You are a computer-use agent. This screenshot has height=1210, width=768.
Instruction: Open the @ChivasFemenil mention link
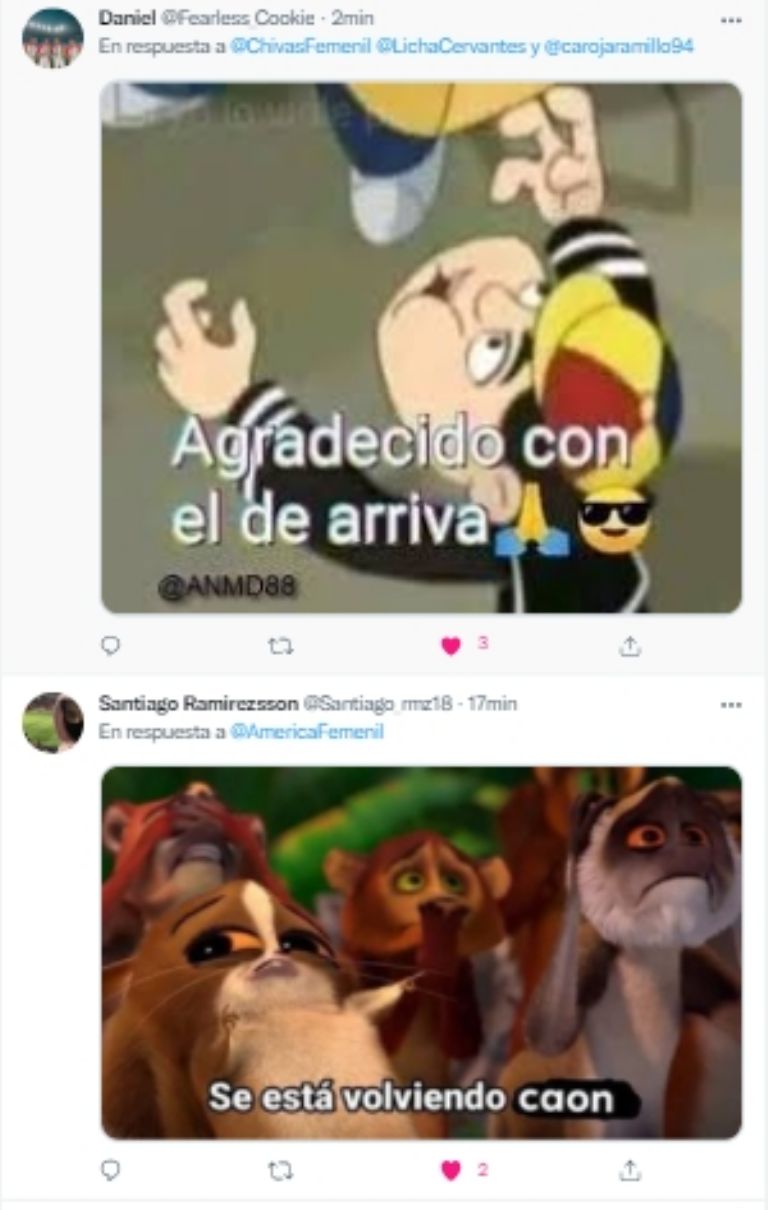[x=314, y=46]
